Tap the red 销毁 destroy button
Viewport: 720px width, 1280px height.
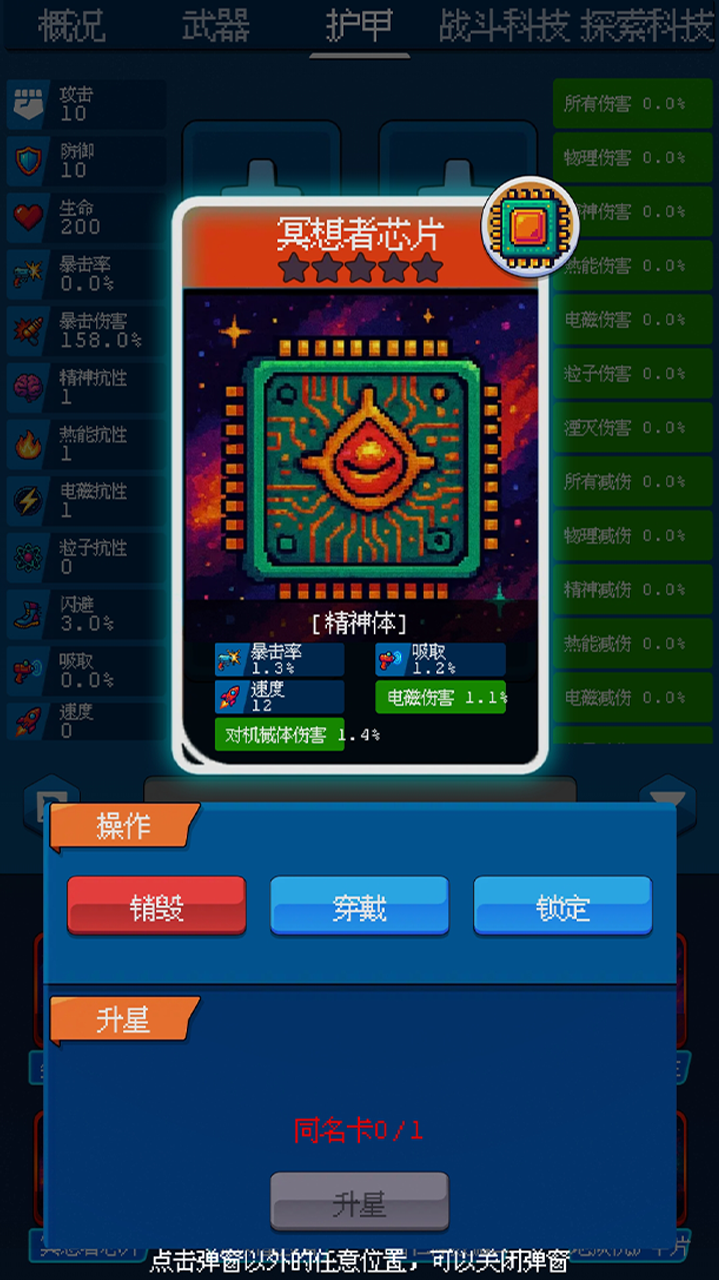point(157,906)
